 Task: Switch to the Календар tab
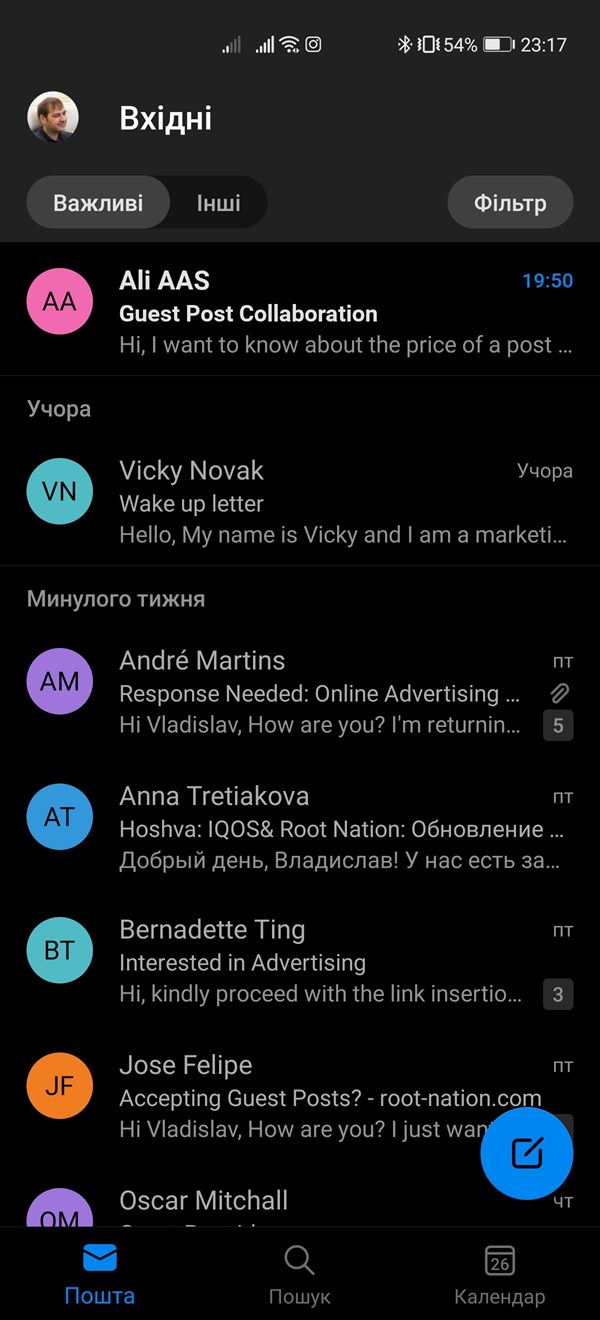pos(500,1274)
